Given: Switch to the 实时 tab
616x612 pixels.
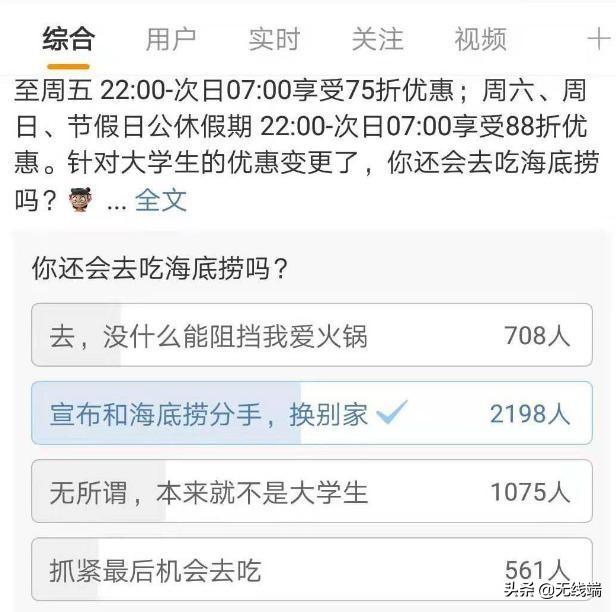Looking at the screenshot, I should [x=274, y=39].
